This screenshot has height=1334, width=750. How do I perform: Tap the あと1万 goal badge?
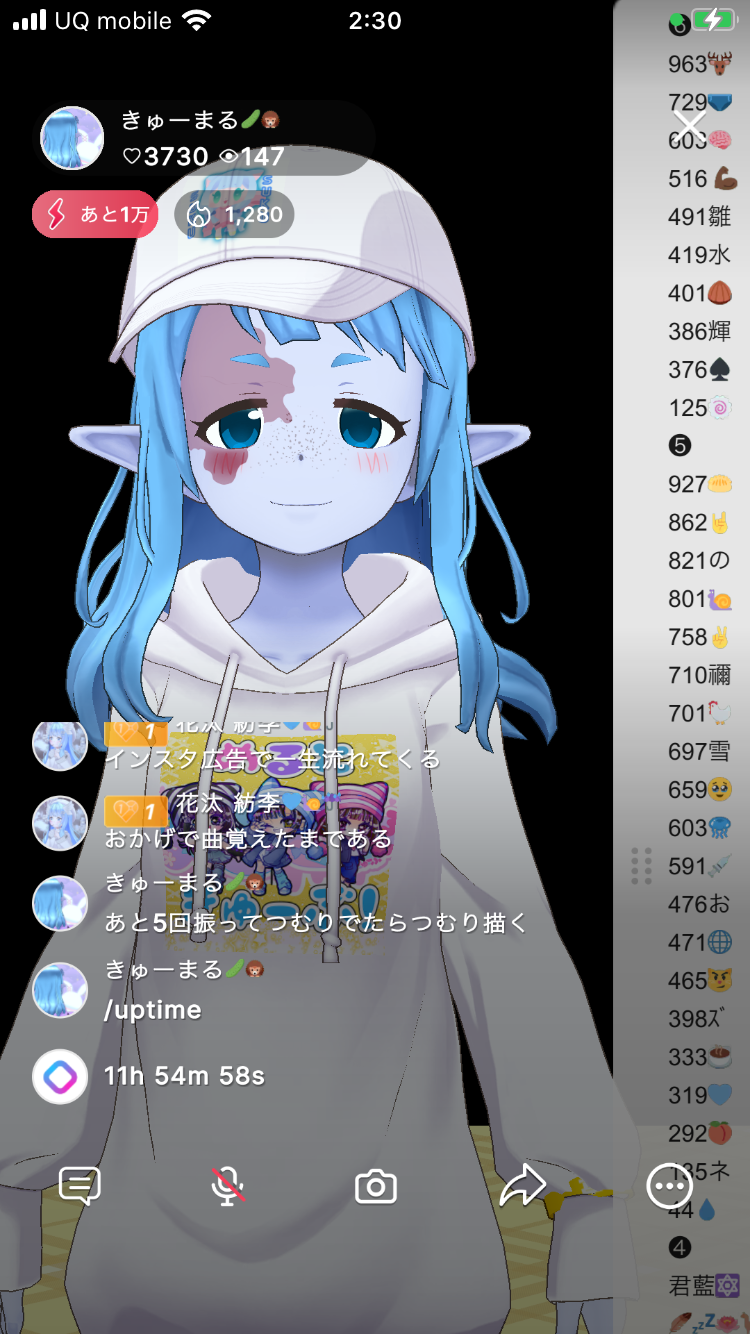click(x=95, y=214)
